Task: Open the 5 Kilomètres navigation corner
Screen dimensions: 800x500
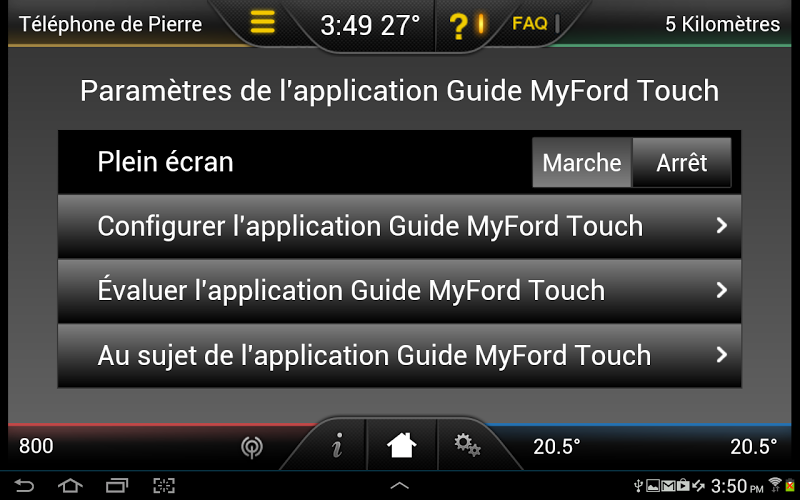Action: click(x=722, y=24)
